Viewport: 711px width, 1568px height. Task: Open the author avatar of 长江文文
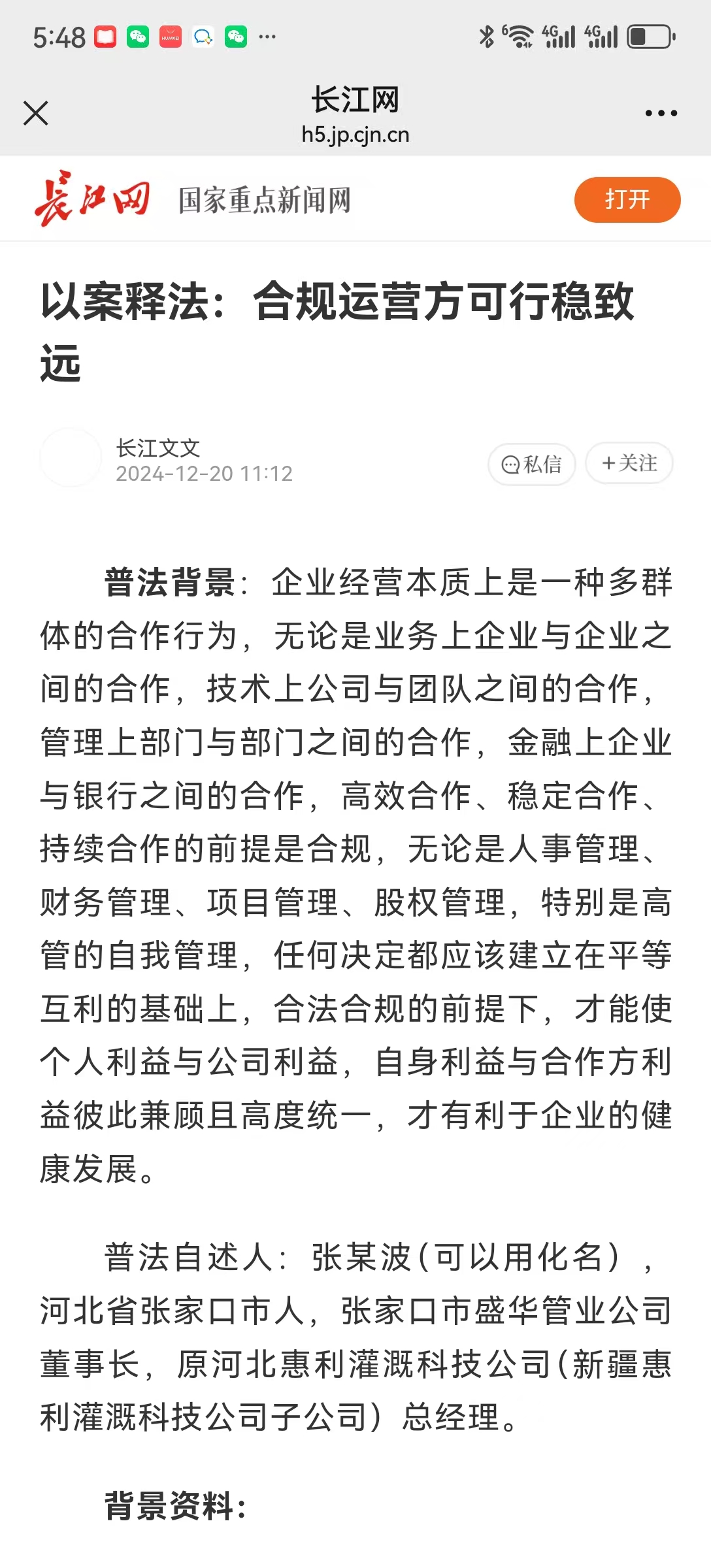(71, 458)
